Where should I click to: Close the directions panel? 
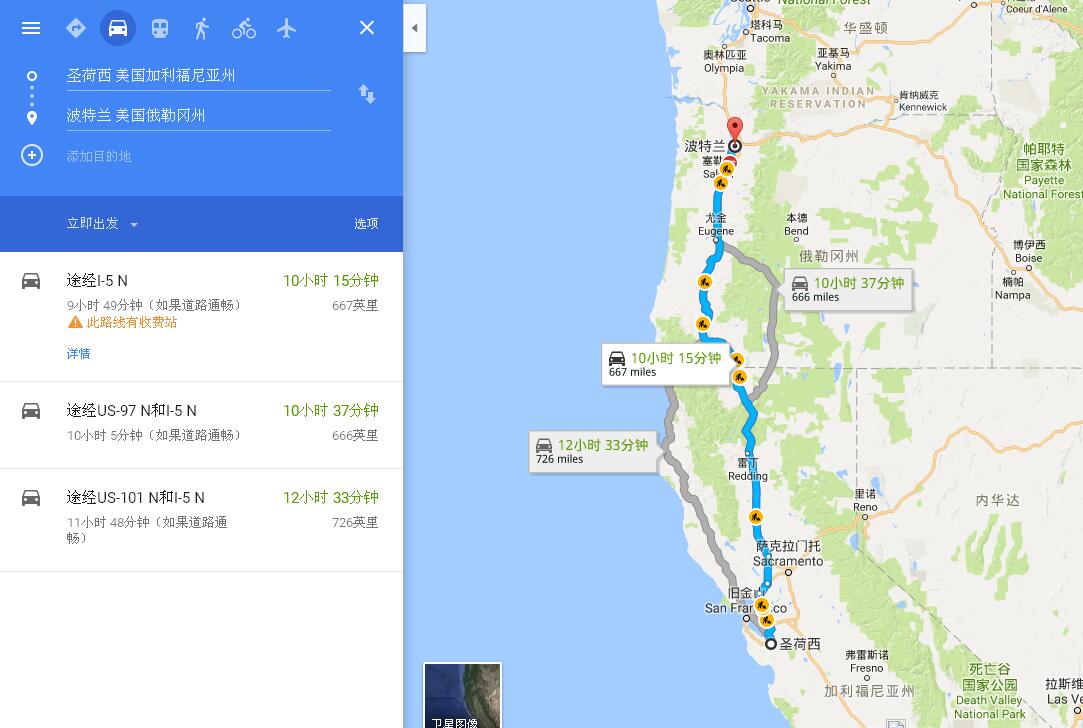[x=367, y=28]
